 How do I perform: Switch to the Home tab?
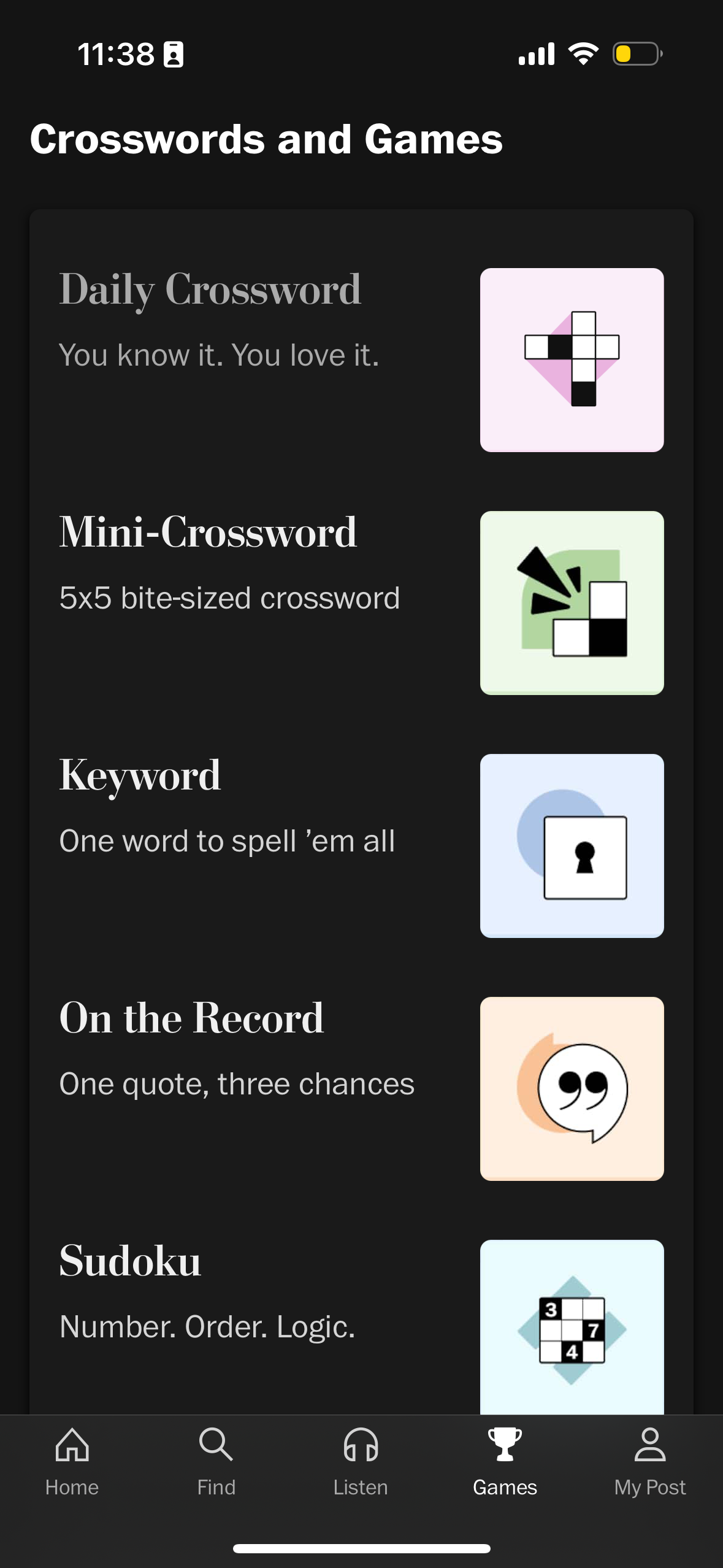(72, 1466)
